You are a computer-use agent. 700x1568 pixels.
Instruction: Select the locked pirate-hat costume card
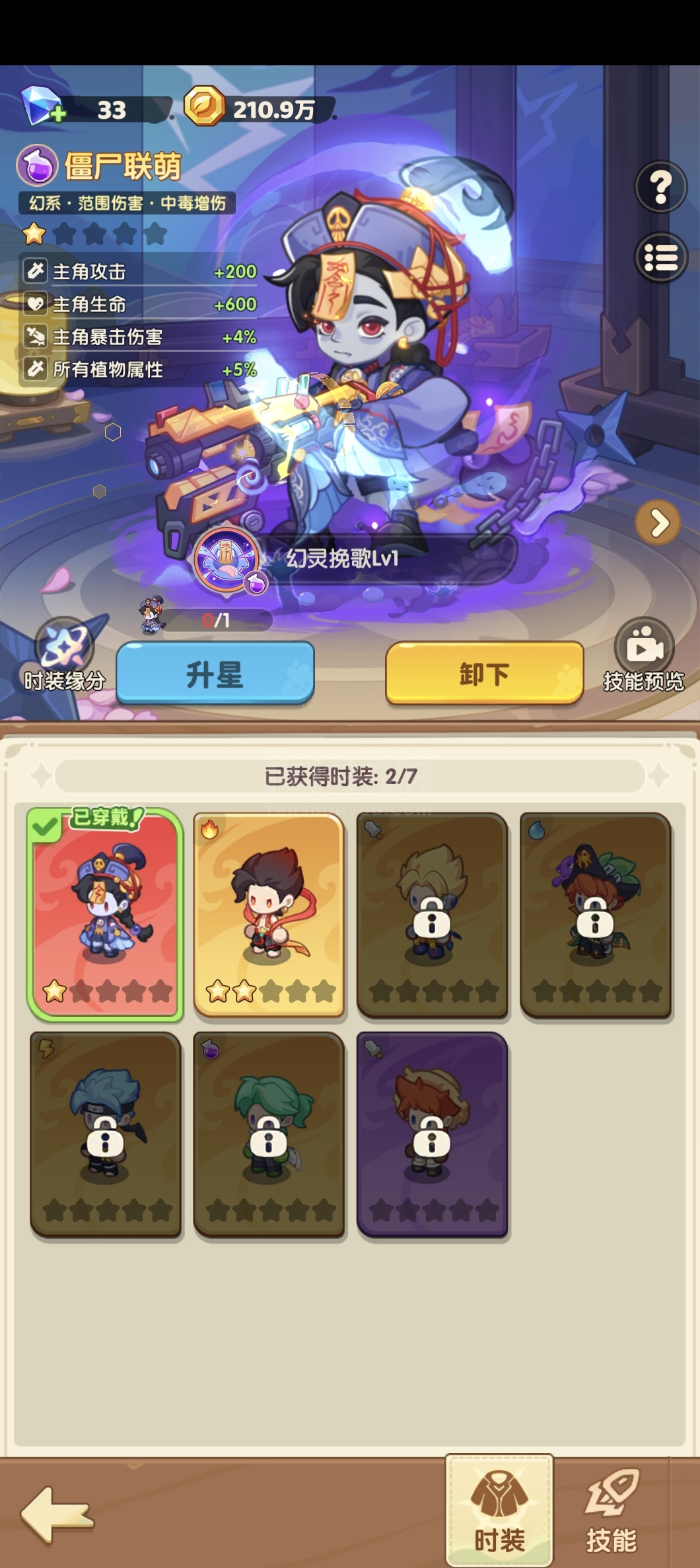point(596,915)
